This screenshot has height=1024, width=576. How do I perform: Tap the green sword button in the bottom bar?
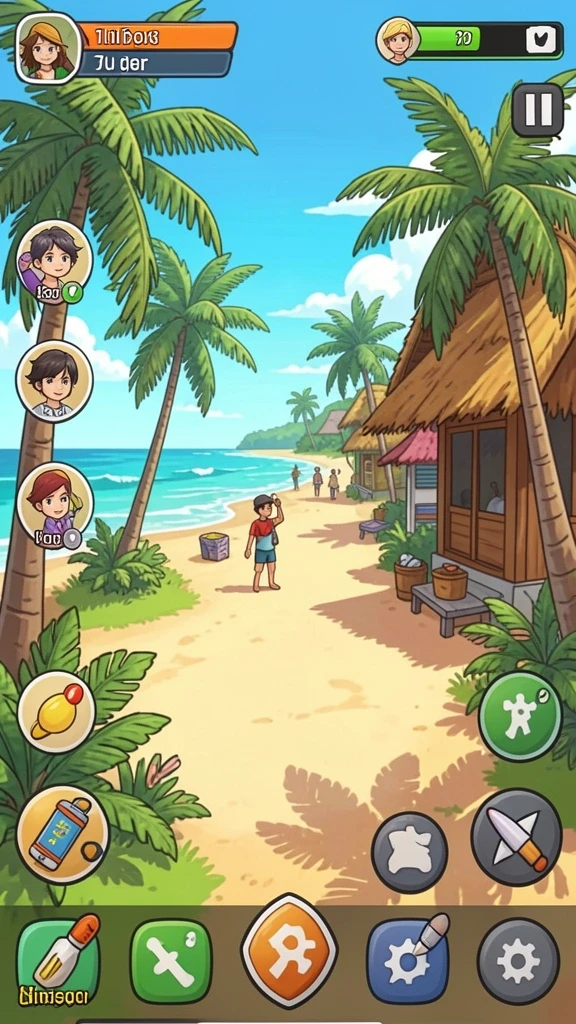[x=171, y=961]
